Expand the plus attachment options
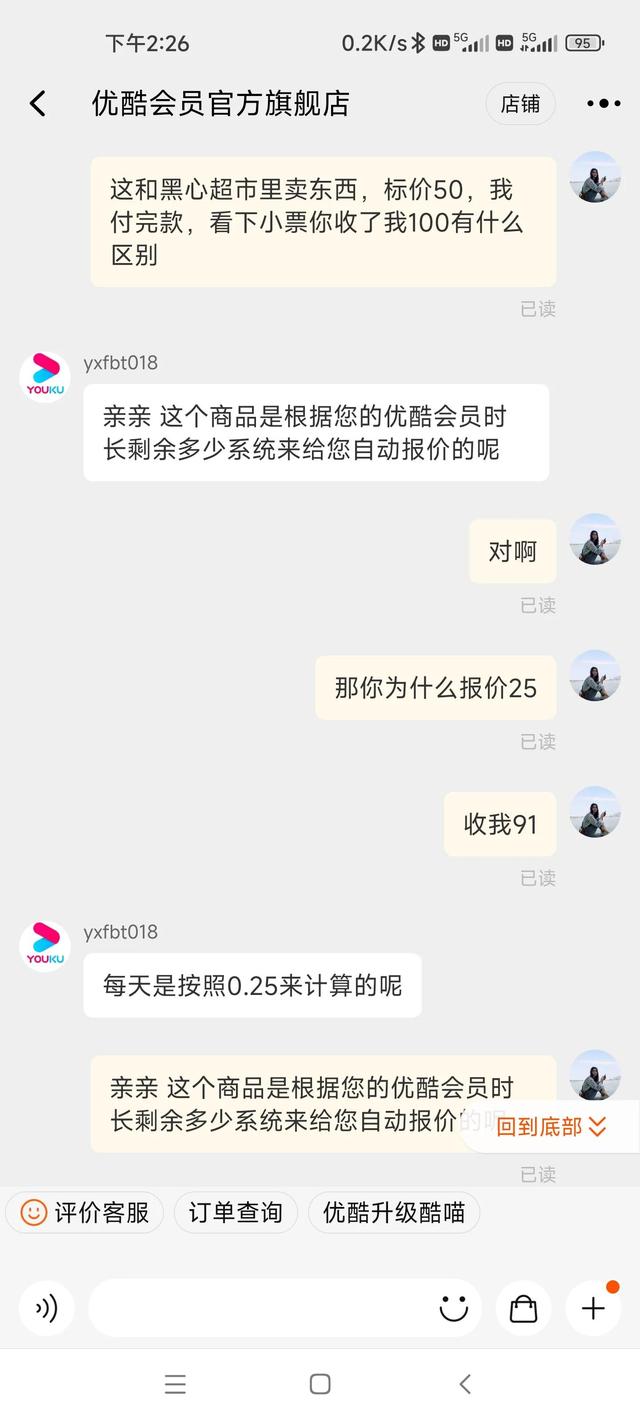 coord(593,1308)
